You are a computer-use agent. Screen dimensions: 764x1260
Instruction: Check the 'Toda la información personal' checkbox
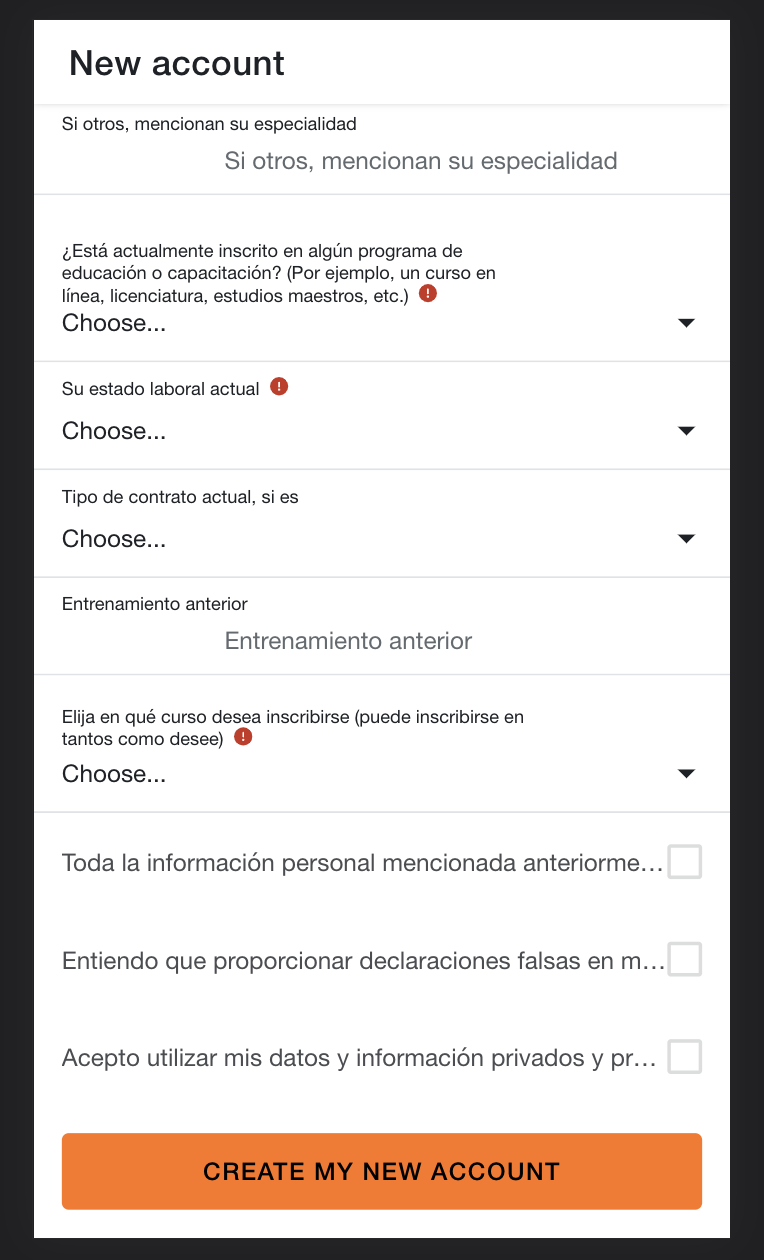(x=685, y=862)
